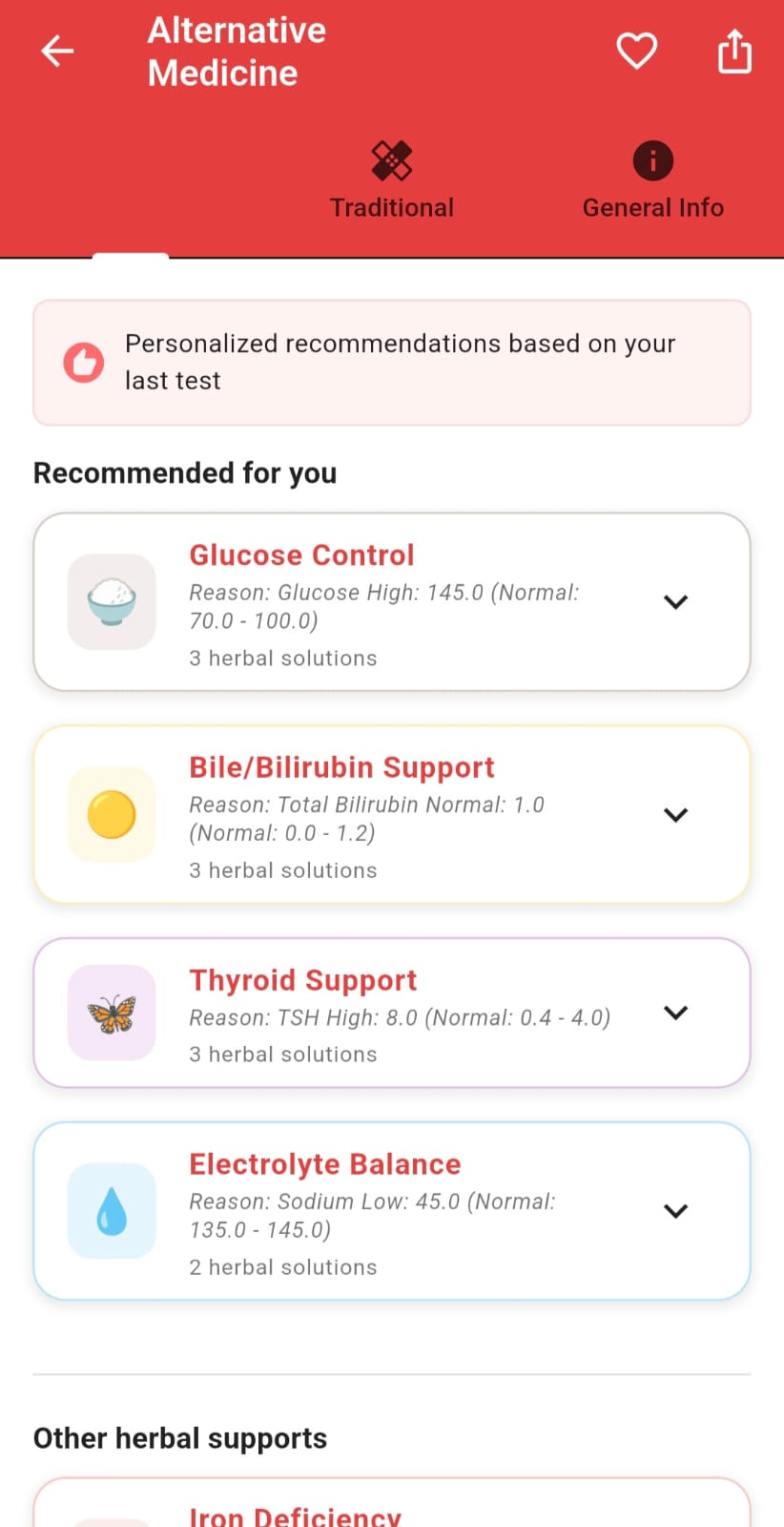Screen dimensions: 784x1527
Task: Tap the egg yolk icon for Bile/Bilirubin Support
Action: click(x=112, y=814)
